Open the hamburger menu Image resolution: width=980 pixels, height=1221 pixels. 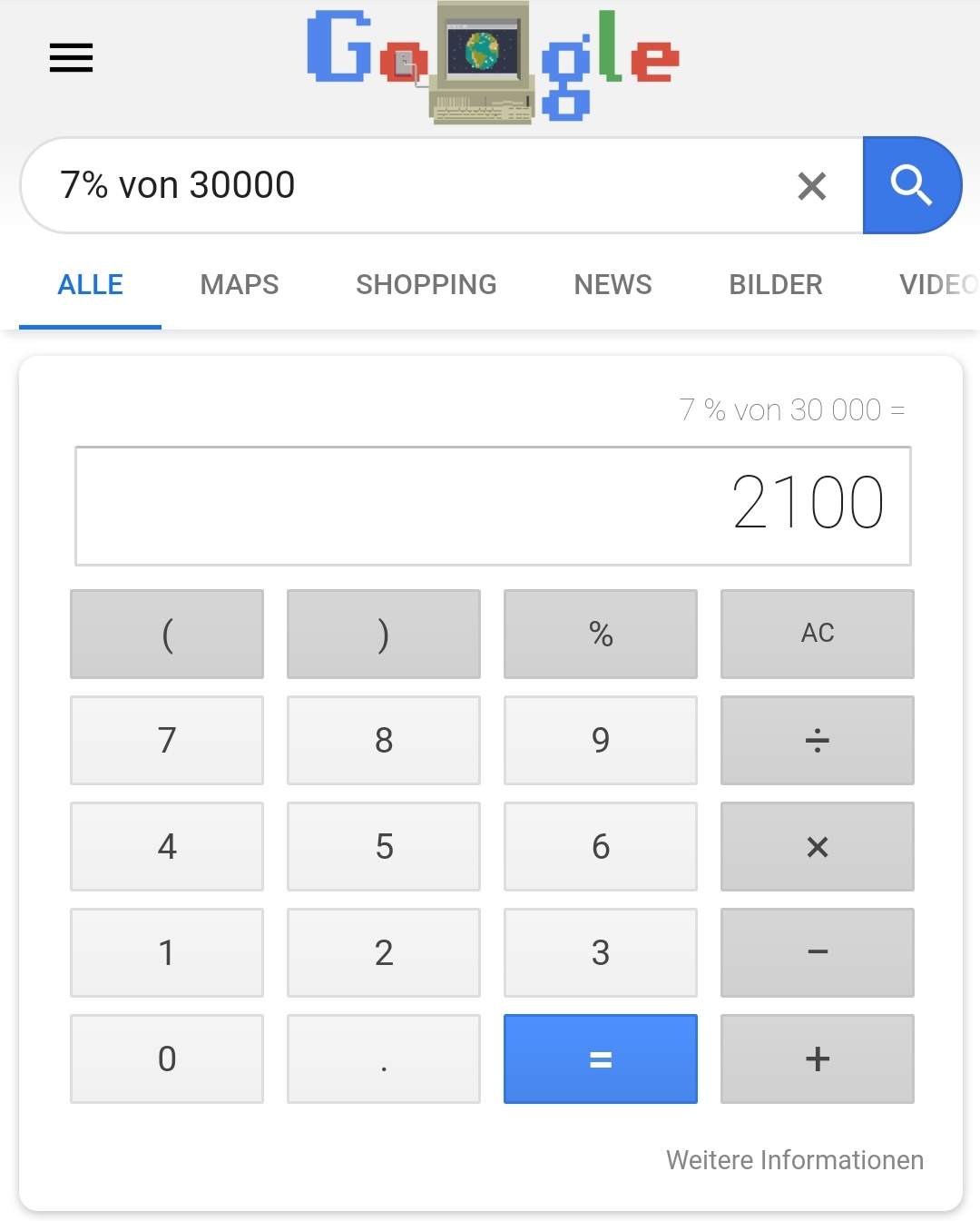[70, 57]
